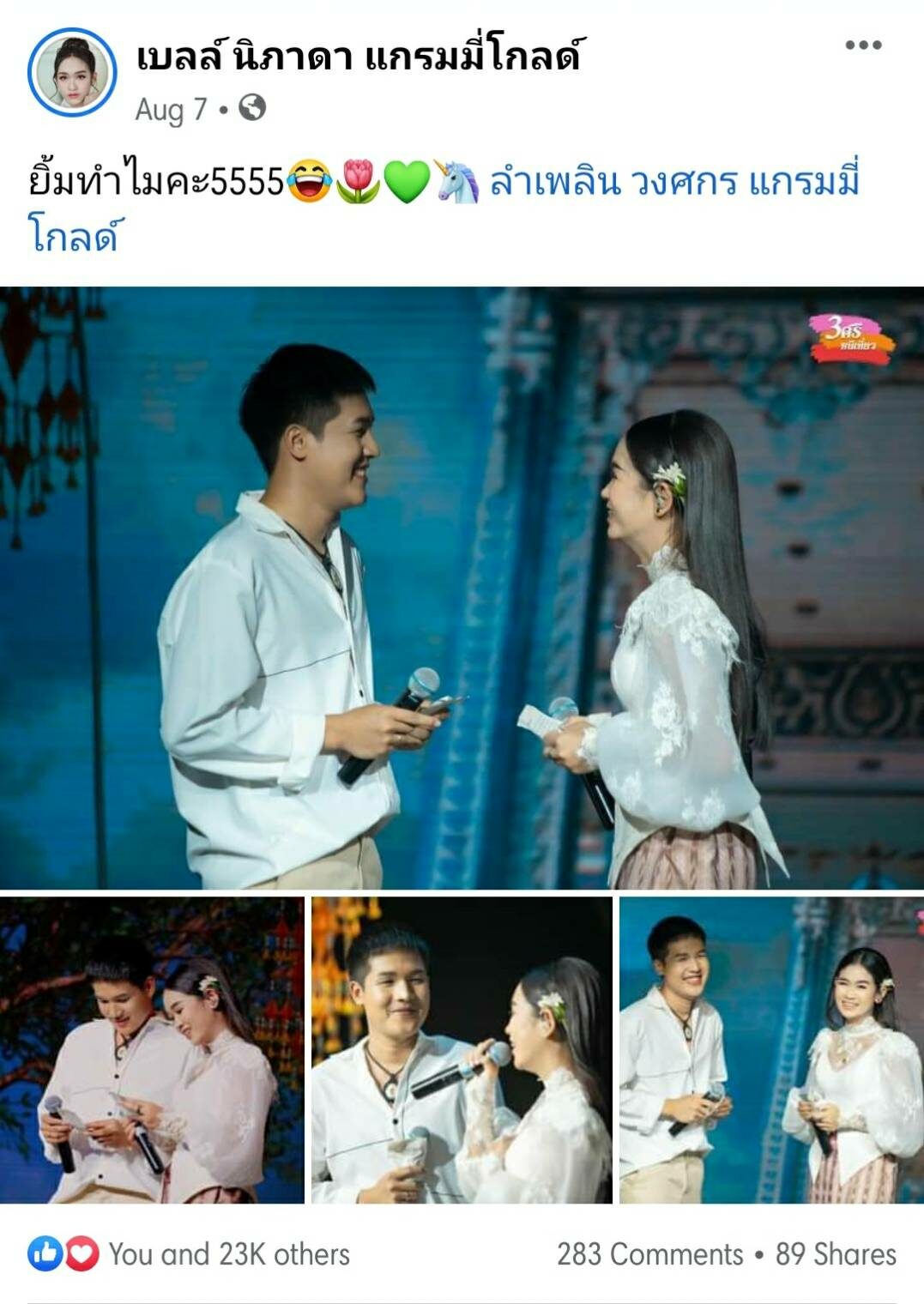View the 89 Shares
This screenshot has width=924, height=1304.
tap(836, 1254)
